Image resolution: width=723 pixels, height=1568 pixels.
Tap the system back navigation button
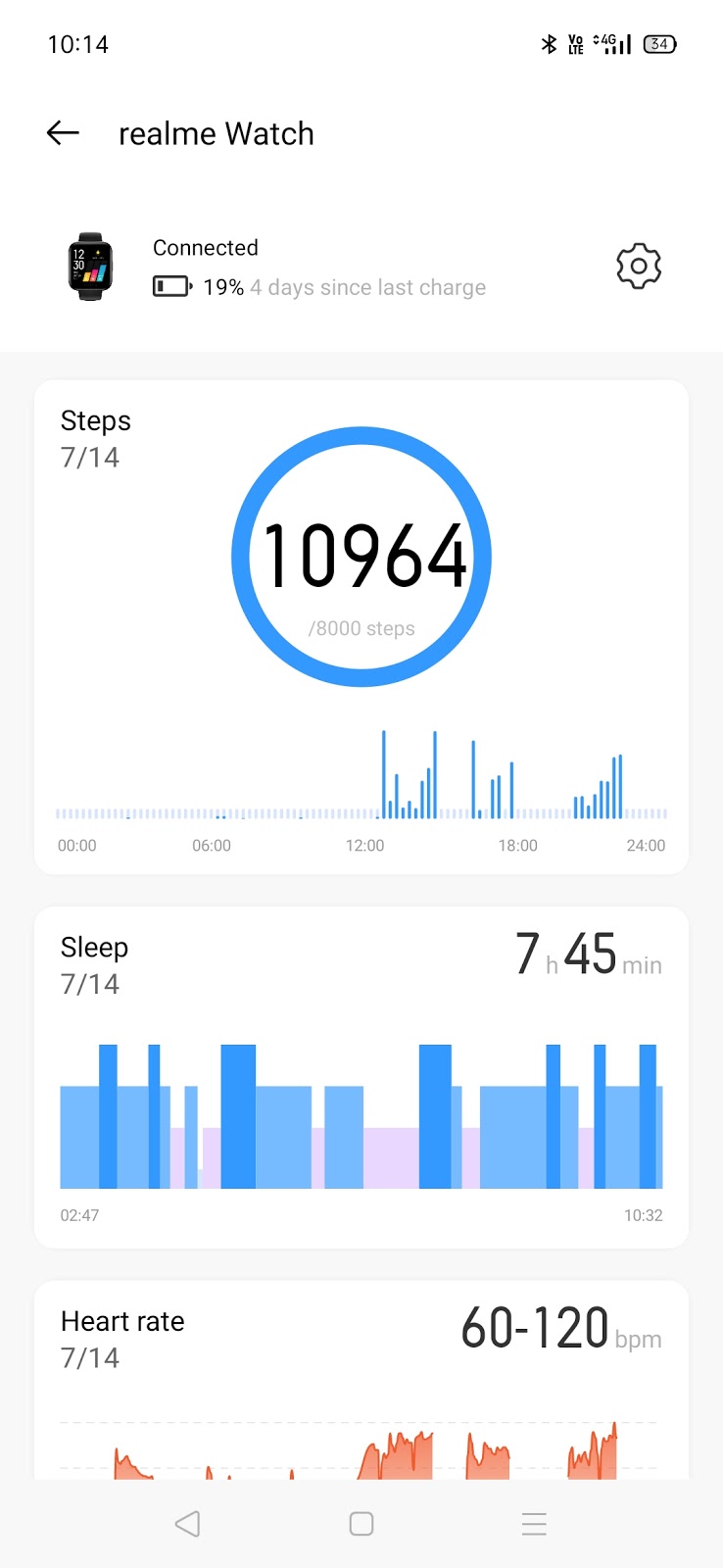click(187, 1524)
